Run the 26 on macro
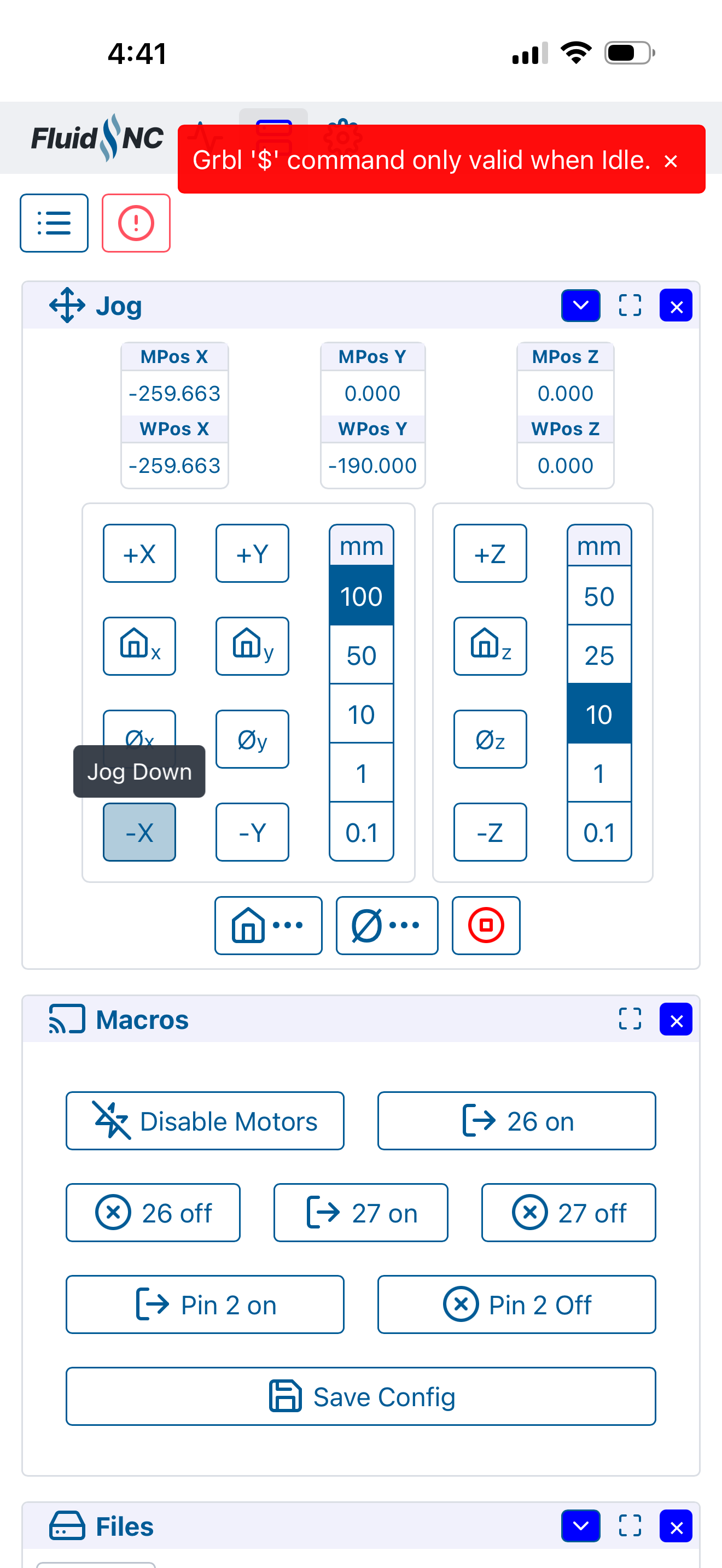 point(517,1121)
